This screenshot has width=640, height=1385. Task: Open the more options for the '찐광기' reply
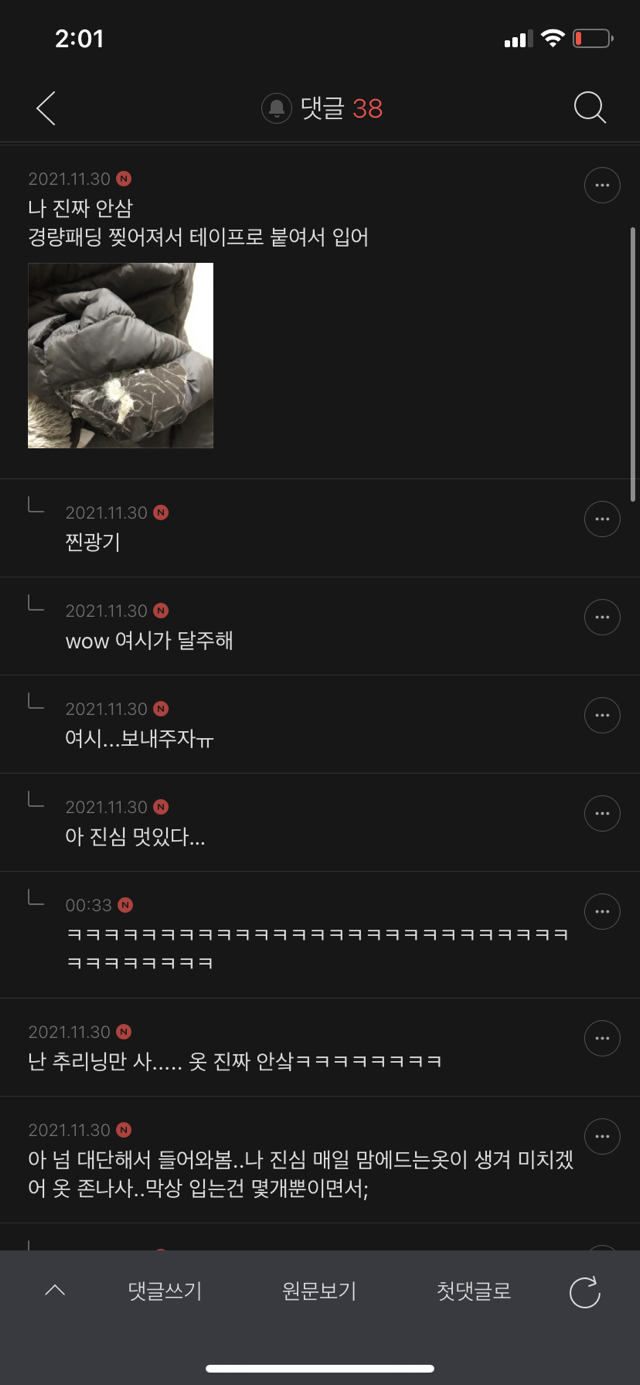point(602,519)
